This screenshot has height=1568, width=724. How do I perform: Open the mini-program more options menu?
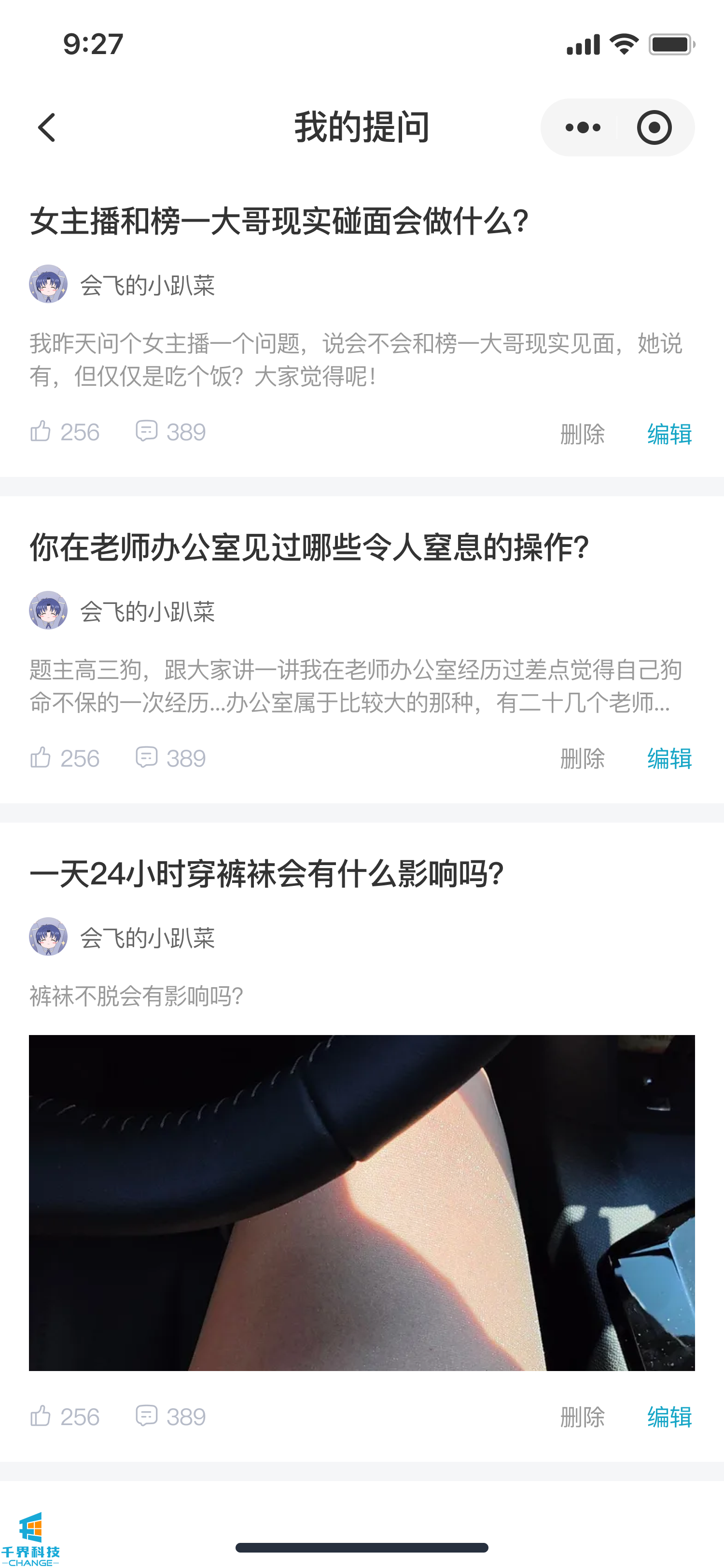point(582,128)
